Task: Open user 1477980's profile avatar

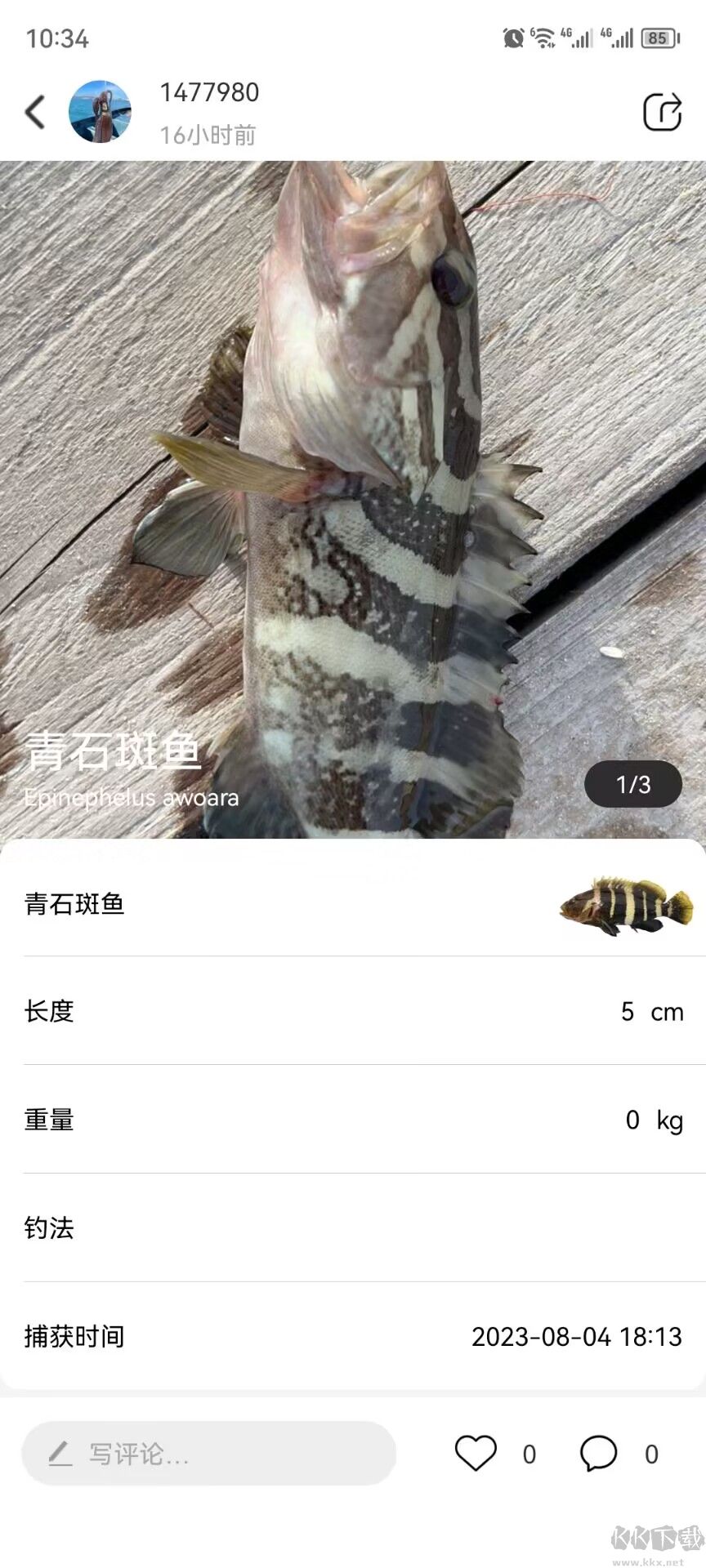Action: [100, 112]
